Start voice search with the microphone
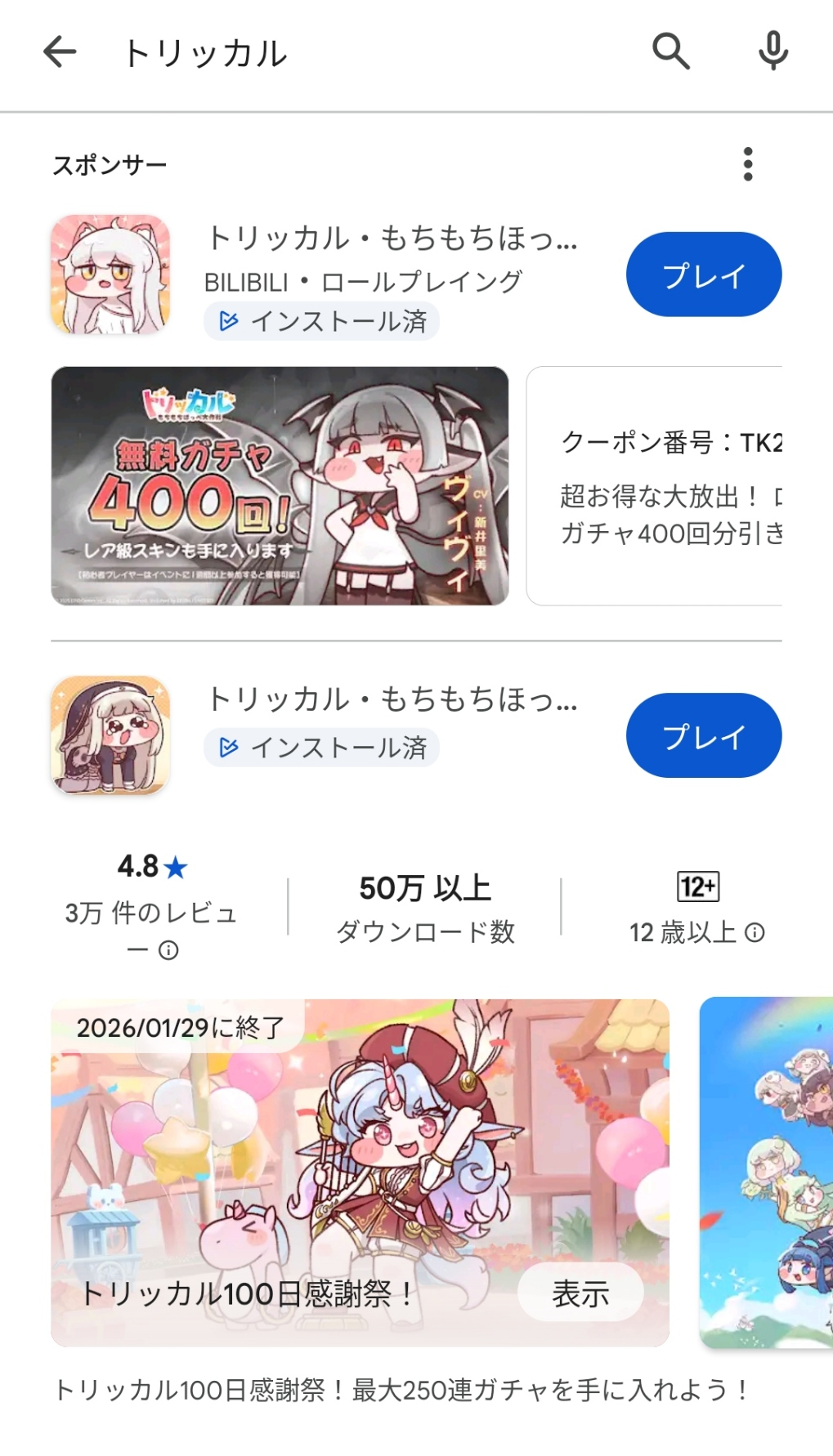The image size is (833, 1456). [773, 52]
